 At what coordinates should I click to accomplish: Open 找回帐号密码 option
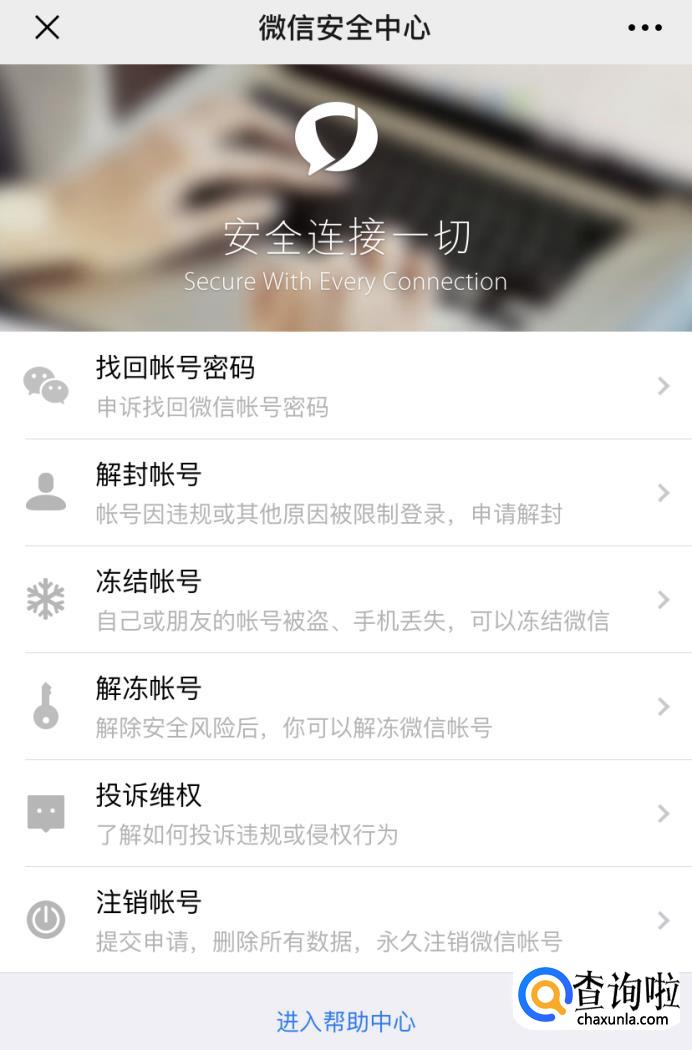[346, 386]
